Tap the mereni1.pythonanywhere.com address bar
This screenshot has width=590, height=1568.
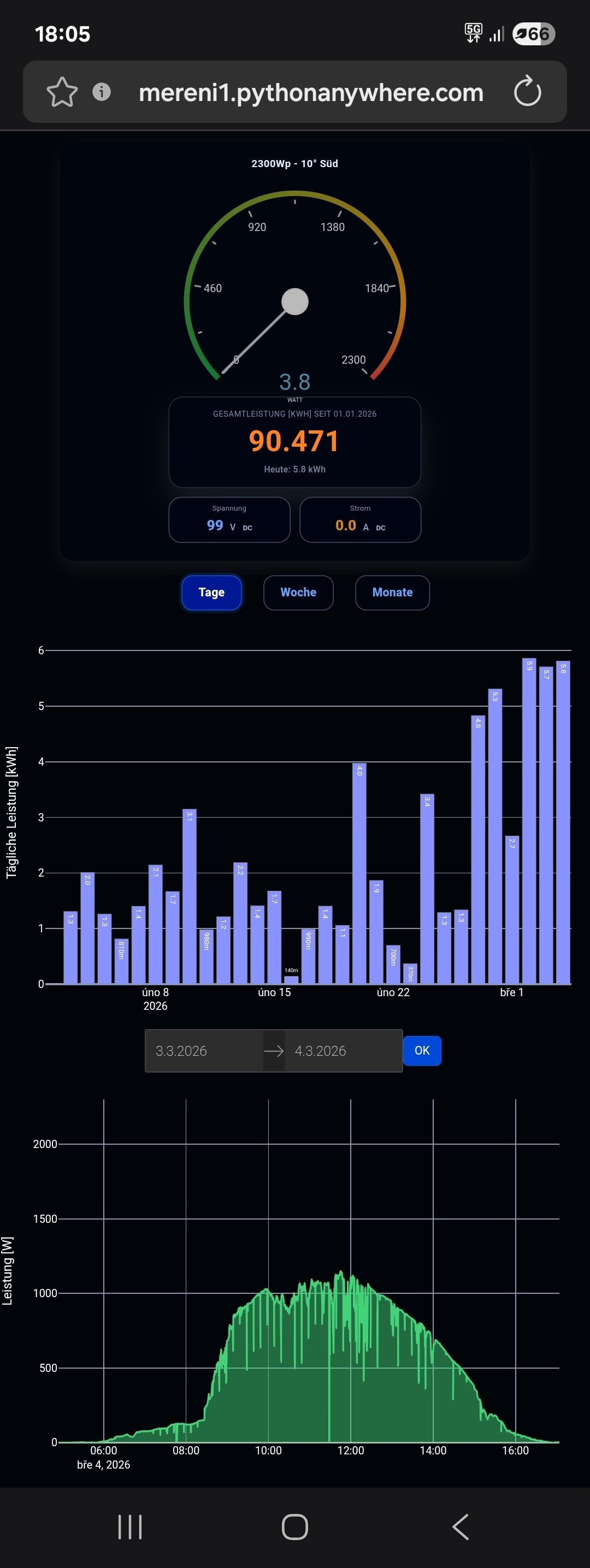310,92
